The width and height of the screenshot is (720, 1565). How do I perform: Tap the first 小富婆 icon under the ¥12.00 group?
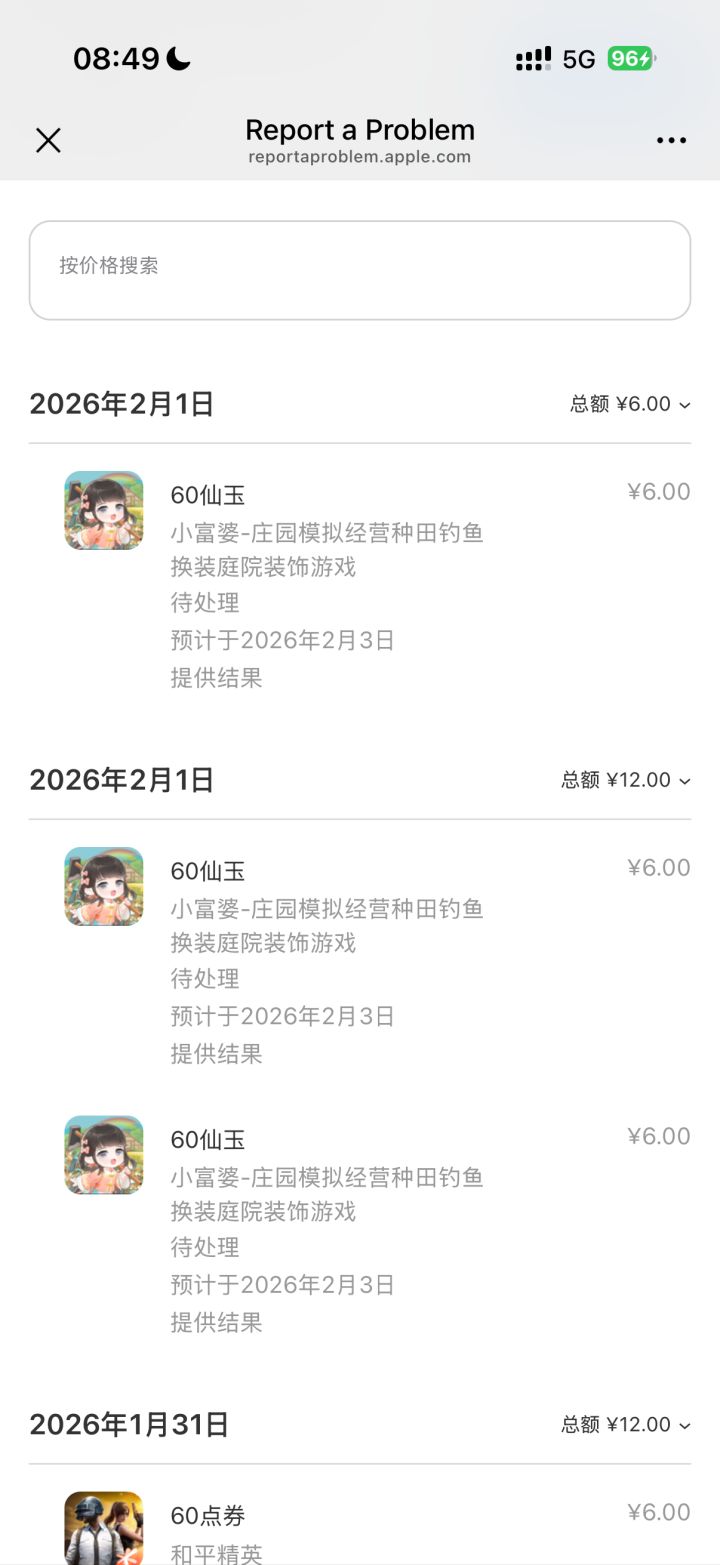103,886
